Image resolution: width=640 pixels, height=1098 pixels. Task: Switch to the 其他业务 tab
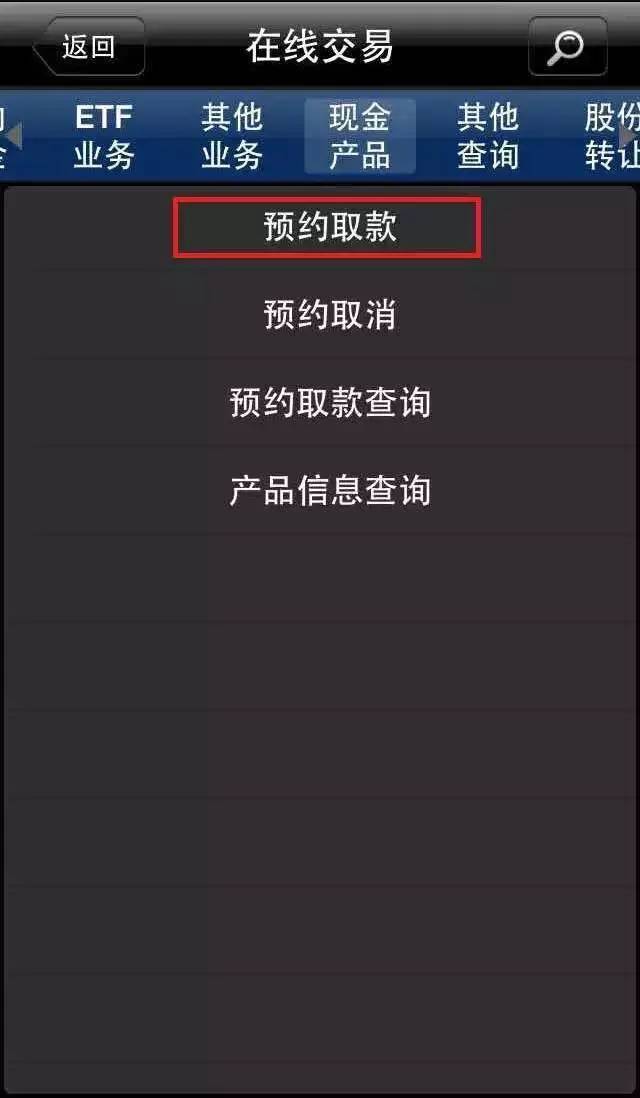tap(231, 136)
